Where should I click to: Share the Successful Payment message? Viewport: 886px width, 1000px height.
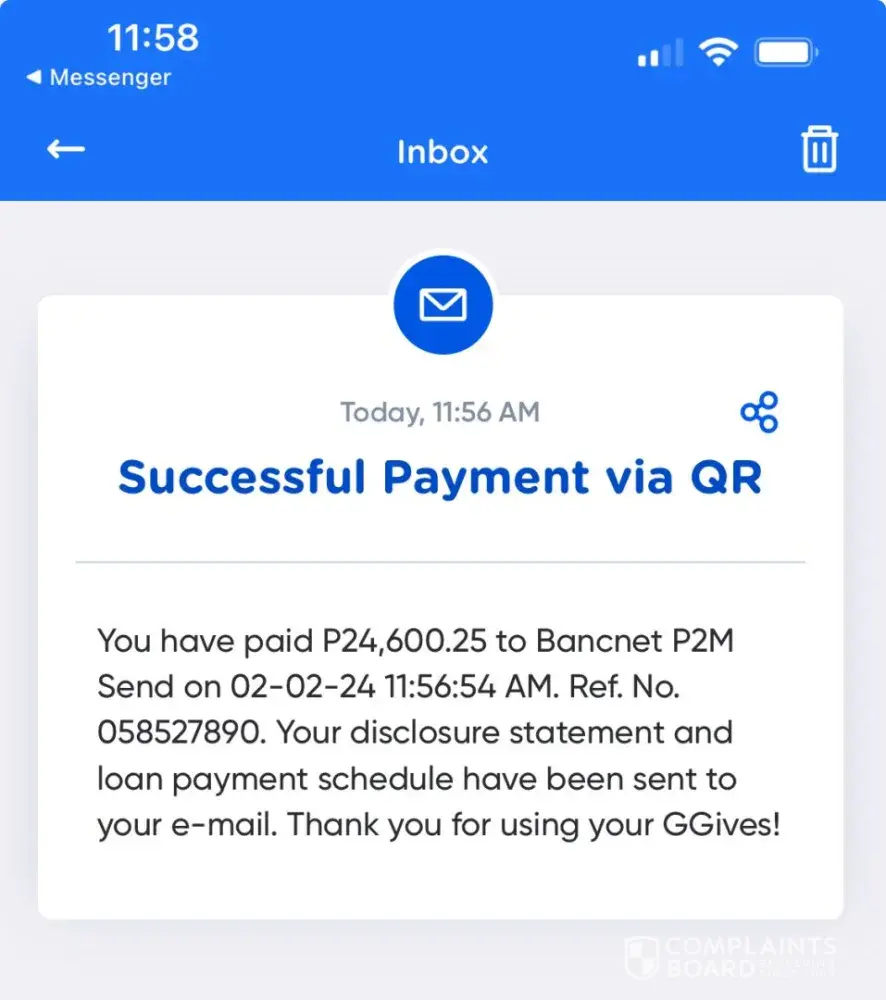coord(759,412)
